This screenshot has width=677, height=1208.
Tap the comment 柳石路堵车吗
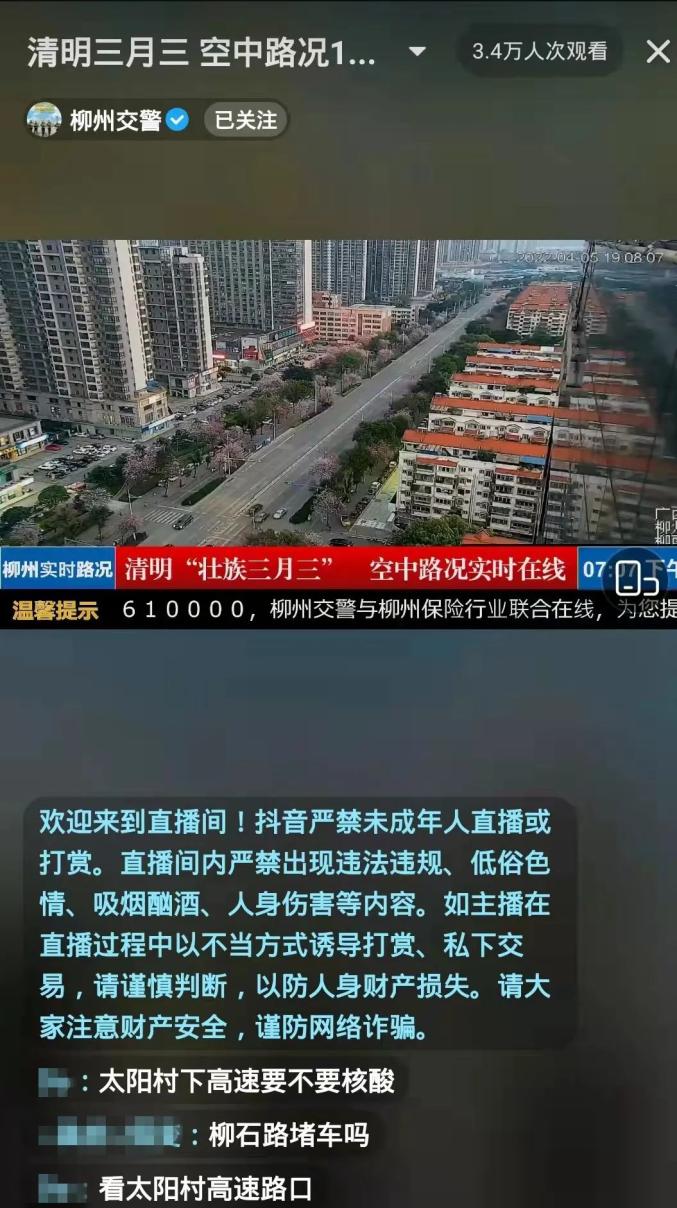288,1135
